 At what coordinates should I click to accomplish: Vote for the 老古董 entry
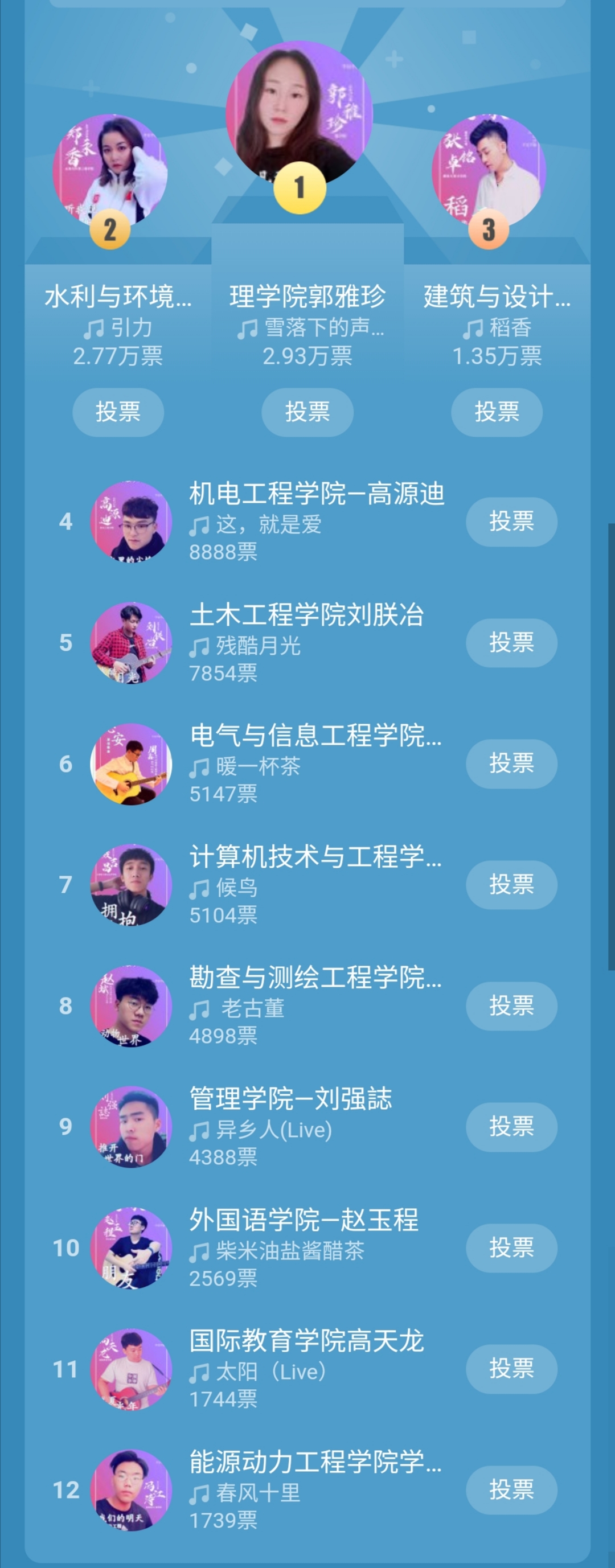(511, 1005)
